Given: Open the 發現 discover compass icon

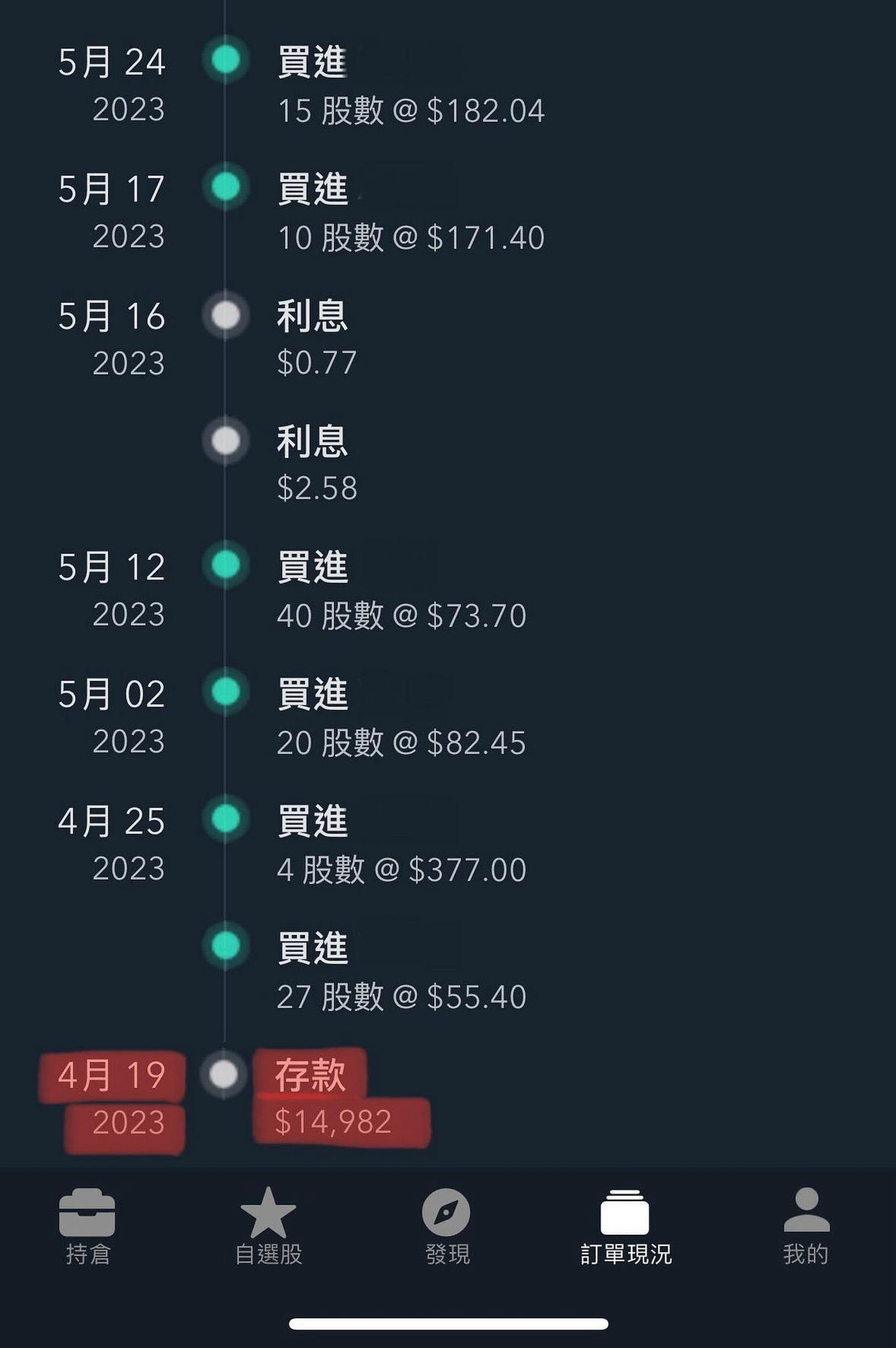Looking at the screenshot, I should click(x=448, y=1222).
